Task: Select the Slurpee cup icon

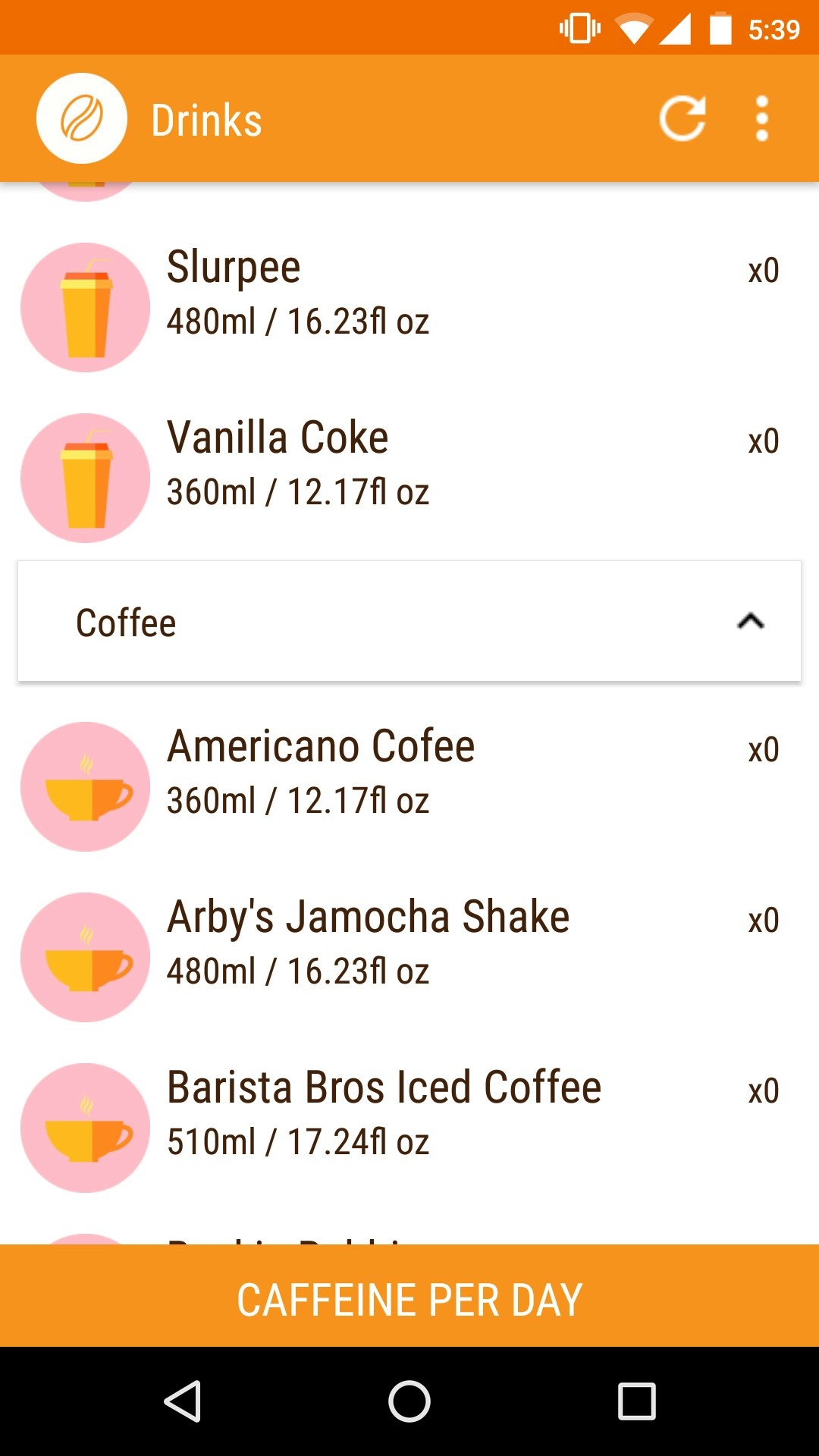Action: (84, 305)
